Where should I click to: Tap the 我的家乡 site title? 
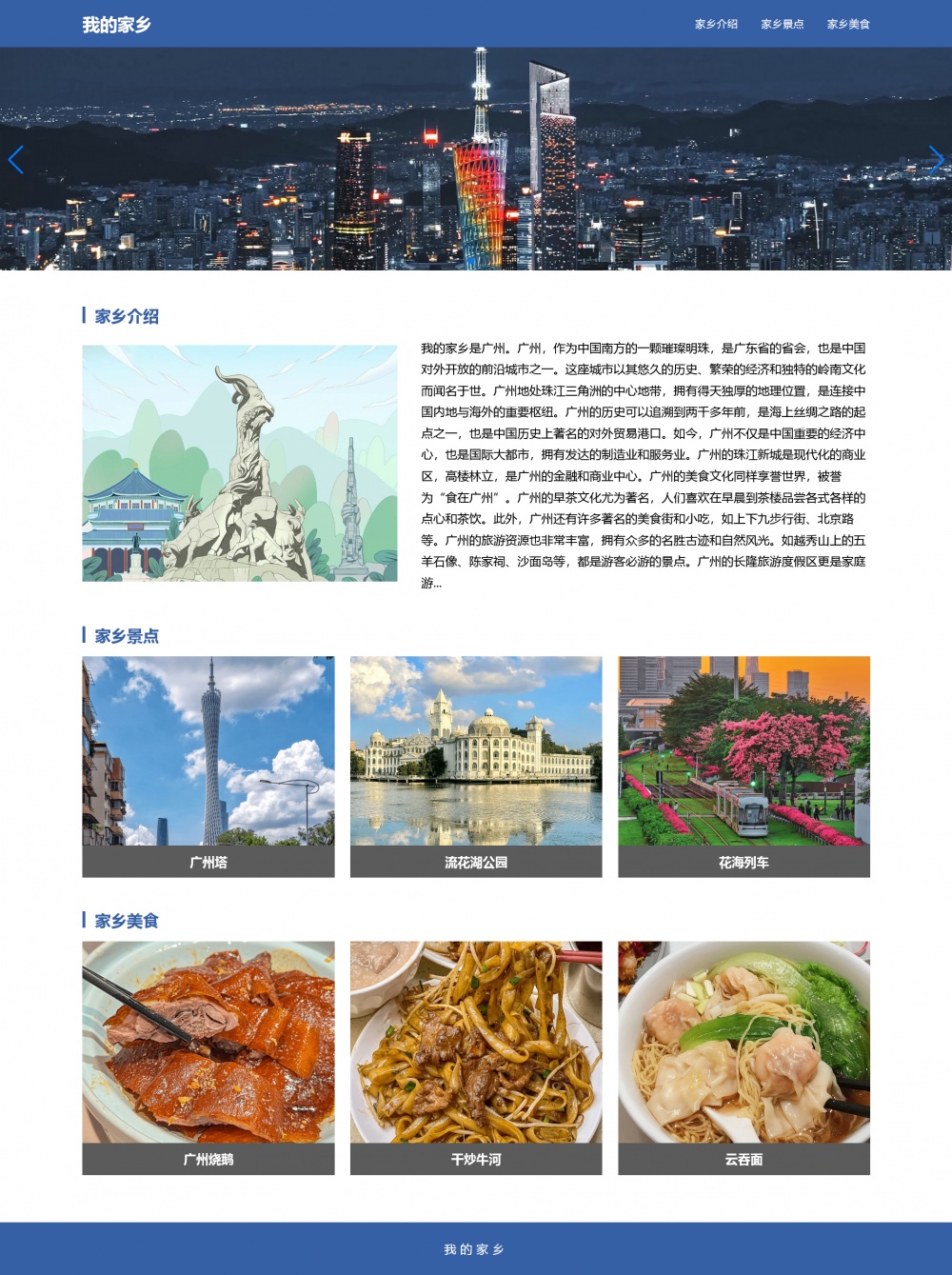(116, 24)
